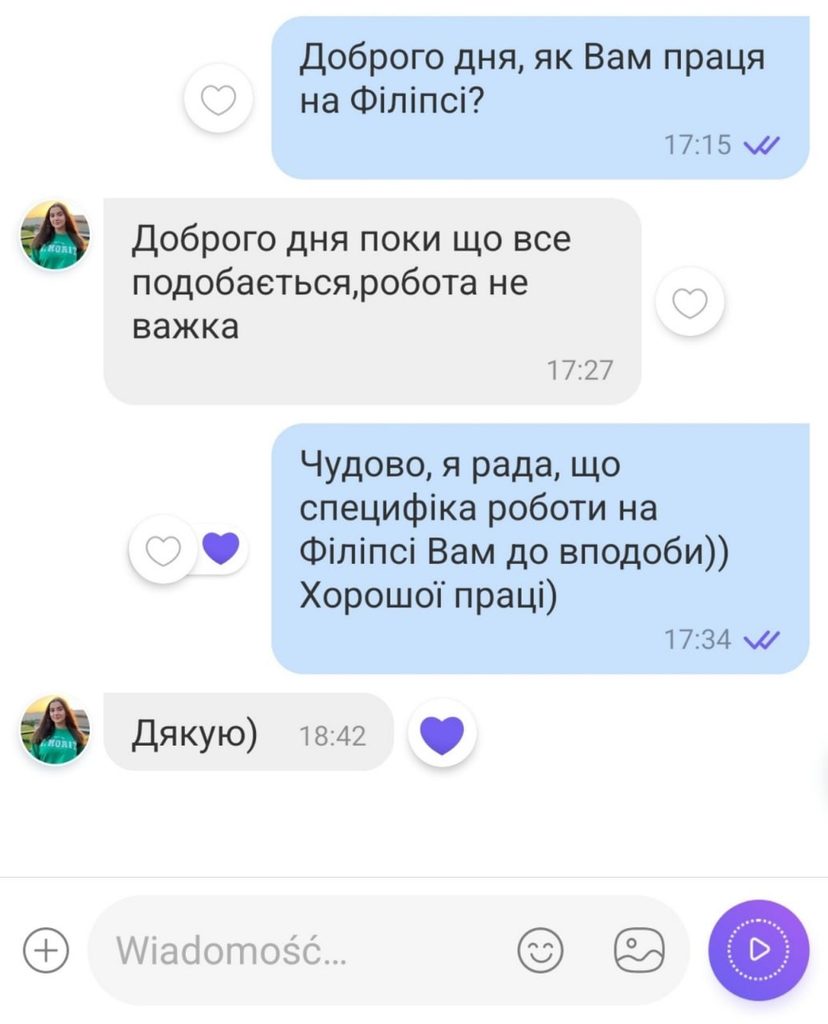The image size is (828, 1024).
Task: Open the plus attachment menu
Action: pos(46,950)
